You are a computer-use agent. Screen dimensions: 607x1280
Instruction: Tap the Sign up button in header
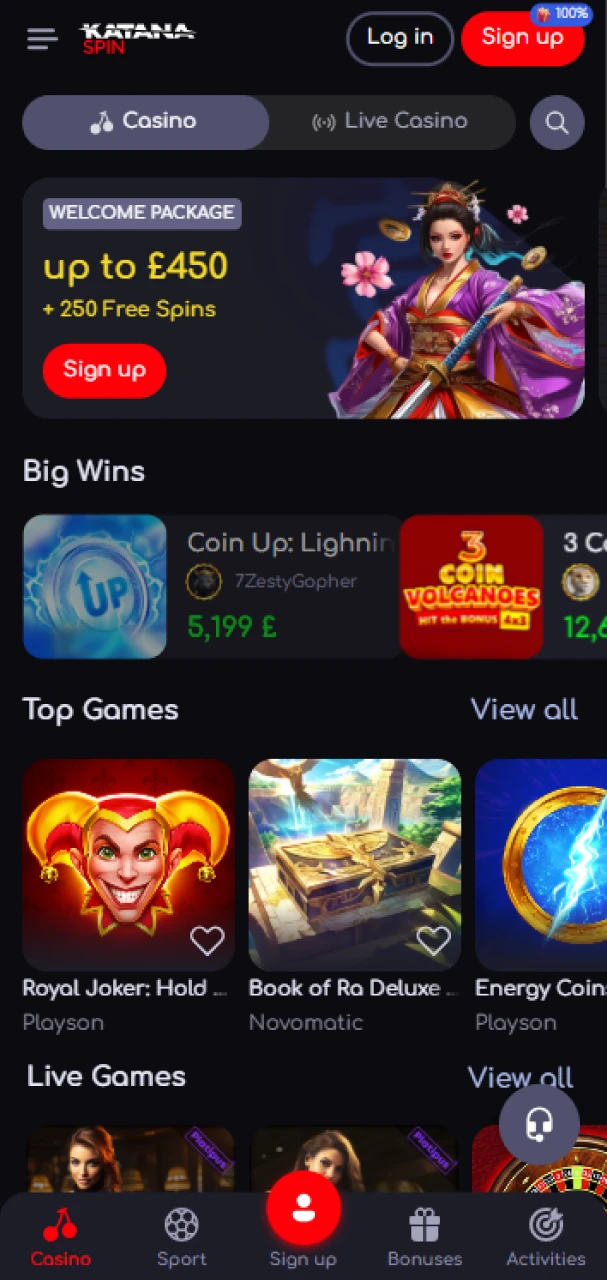(x=522, y=39)
